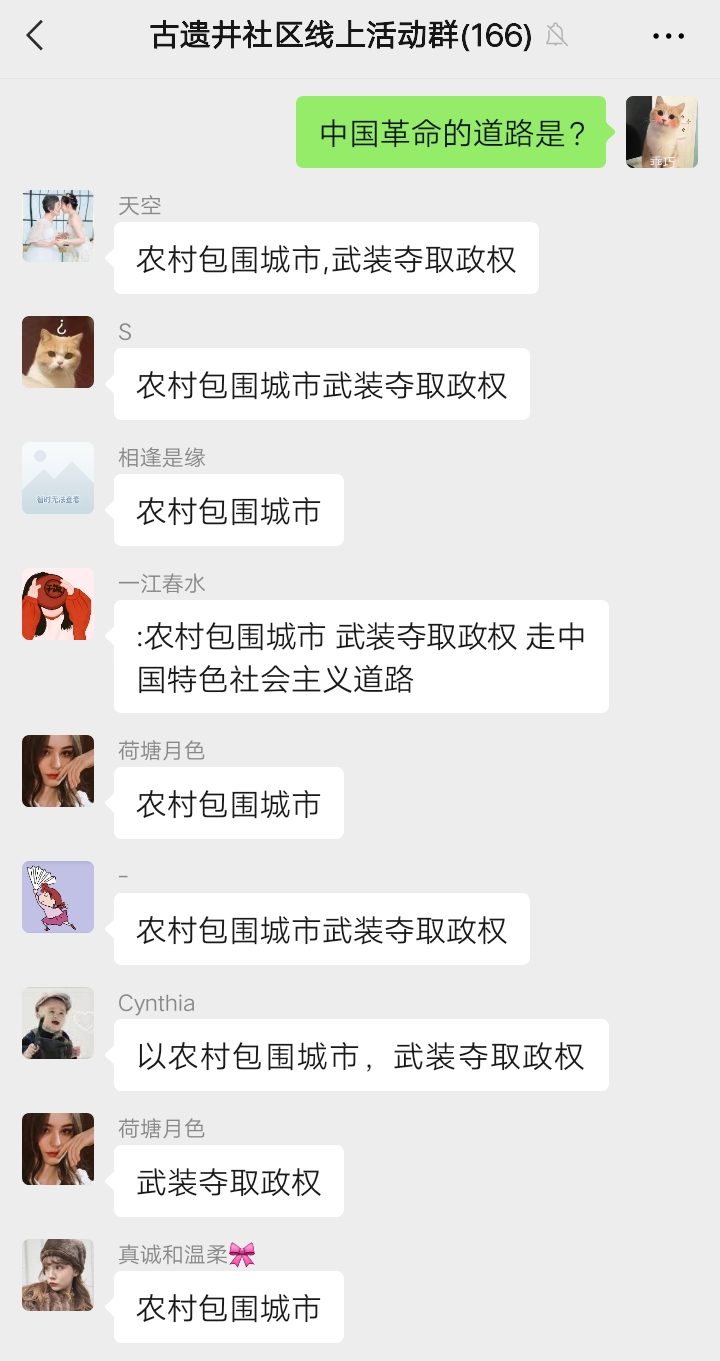Open the three-dot chat options menu
Screen dimensions: 720x1361
[x=668, y=37]
